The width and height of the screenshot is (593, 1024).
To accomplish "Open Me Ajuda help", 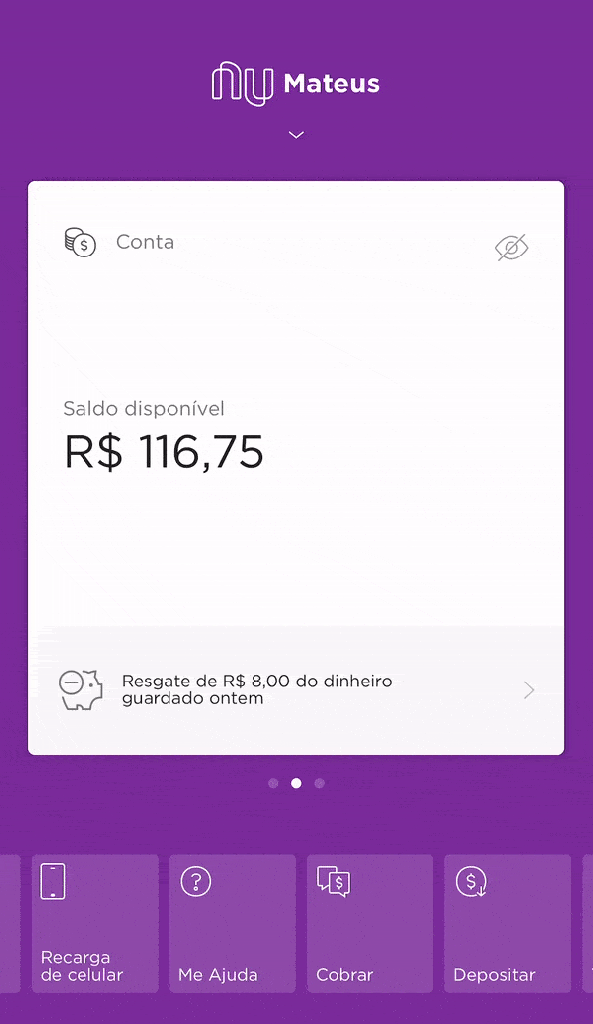I will [232, 923].
